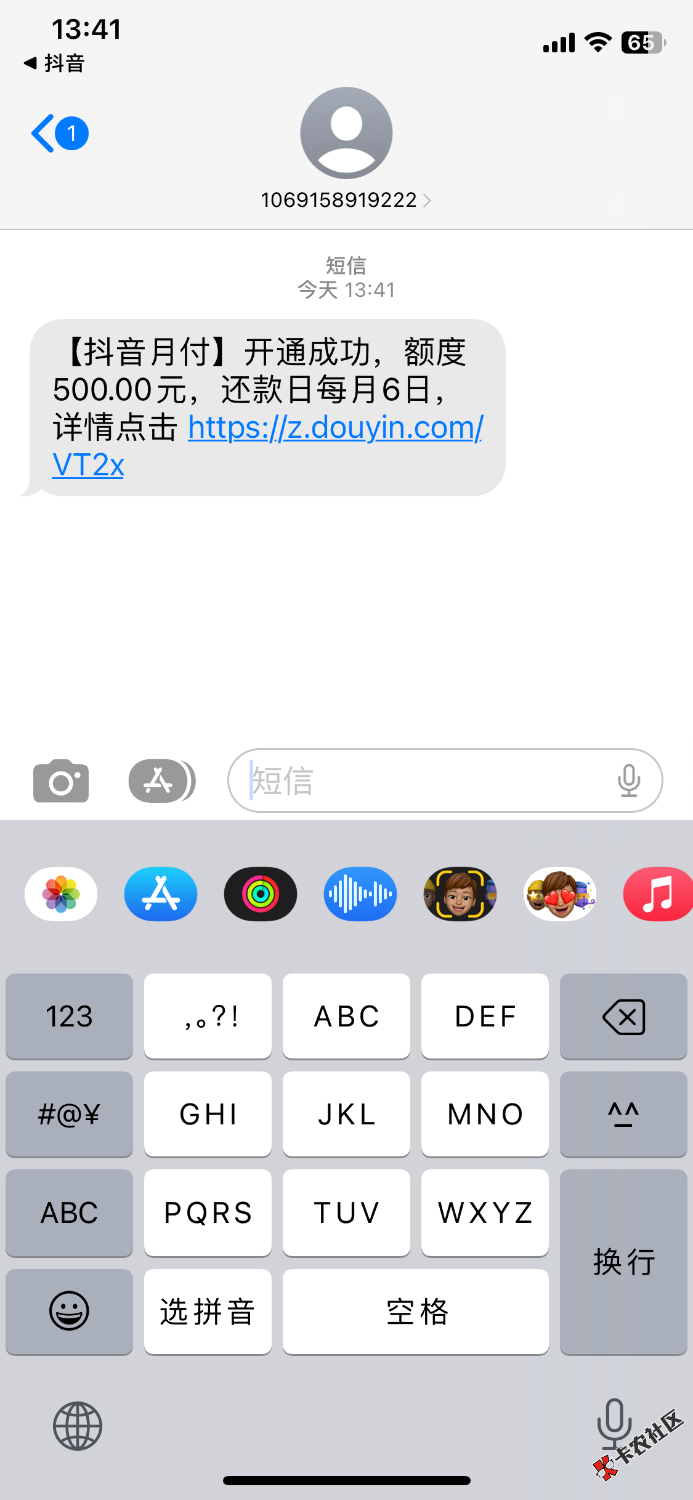The height and width of the screenshot is (1500, 693).
Task: Open the App Store iMessage app
Action: tap(161, 893)
